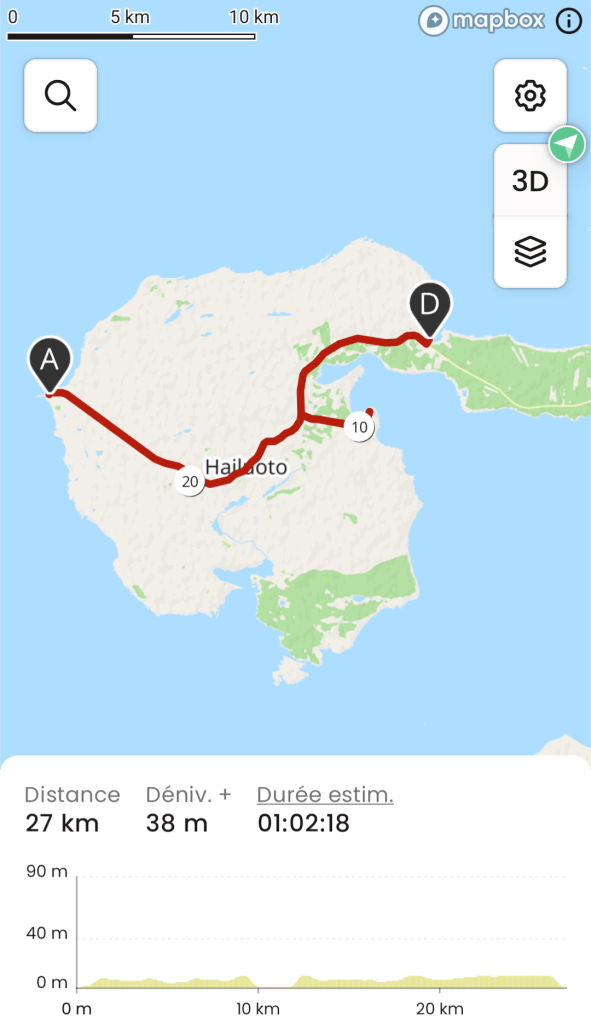Switch the map to 3D view
591x1023 pixels.
click(x=530, y=181)
